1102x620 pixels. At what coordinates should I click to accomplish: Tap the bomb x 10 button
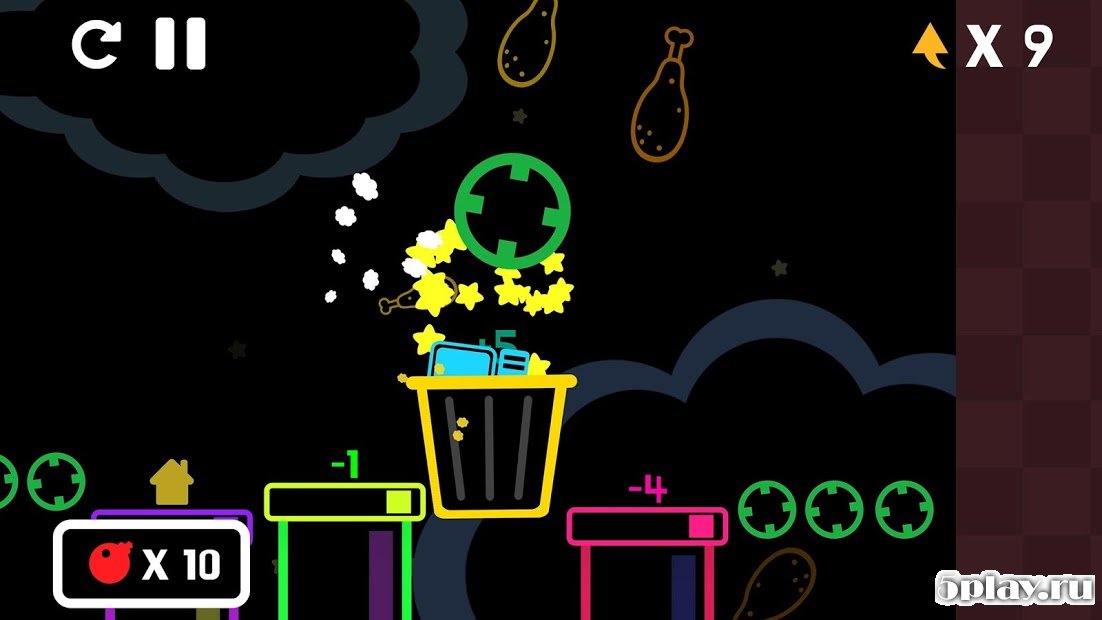coord(152,565)
